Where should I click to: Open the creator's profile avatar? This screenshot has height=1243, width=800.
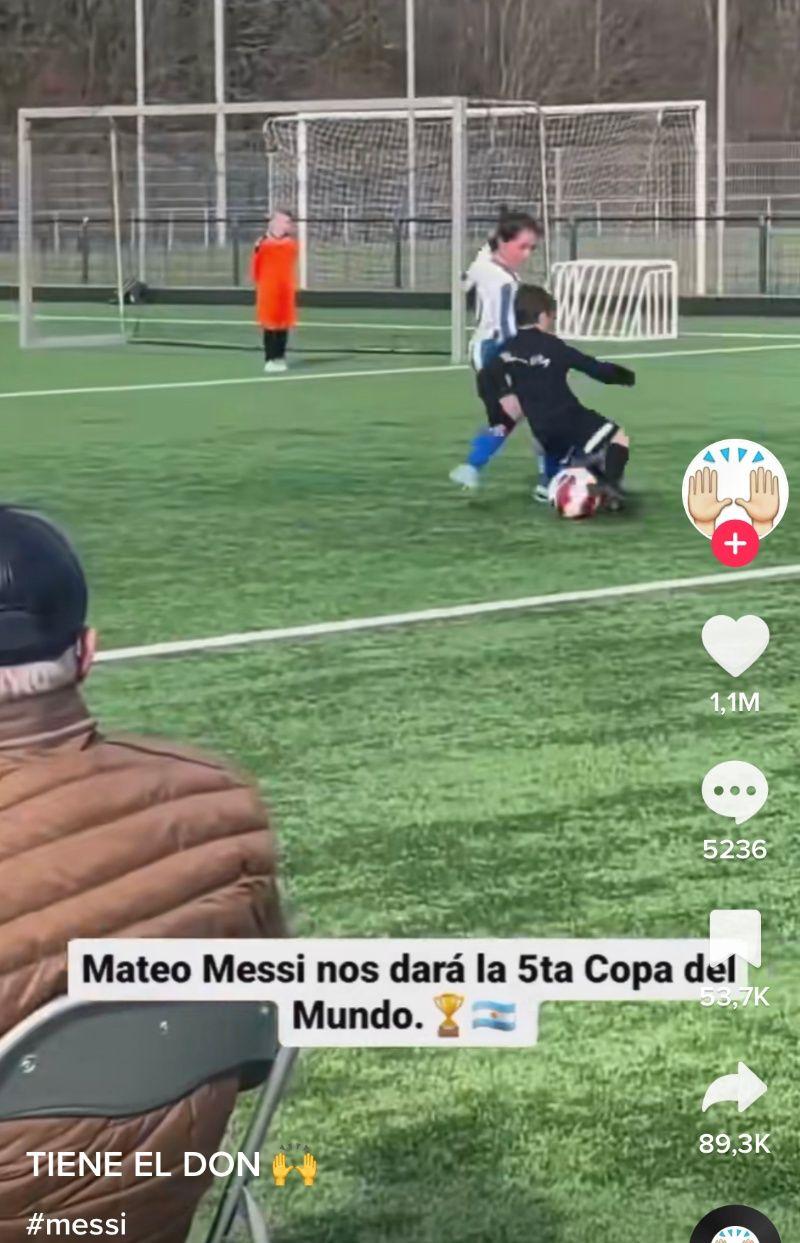pyautogui.click(x=735, y=488)
